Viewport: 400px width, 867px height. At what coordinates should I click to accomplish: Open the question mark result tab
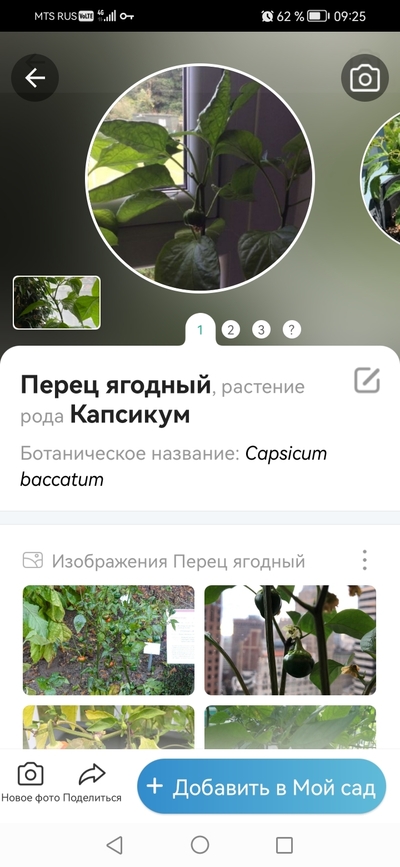[x=292, y=330]
